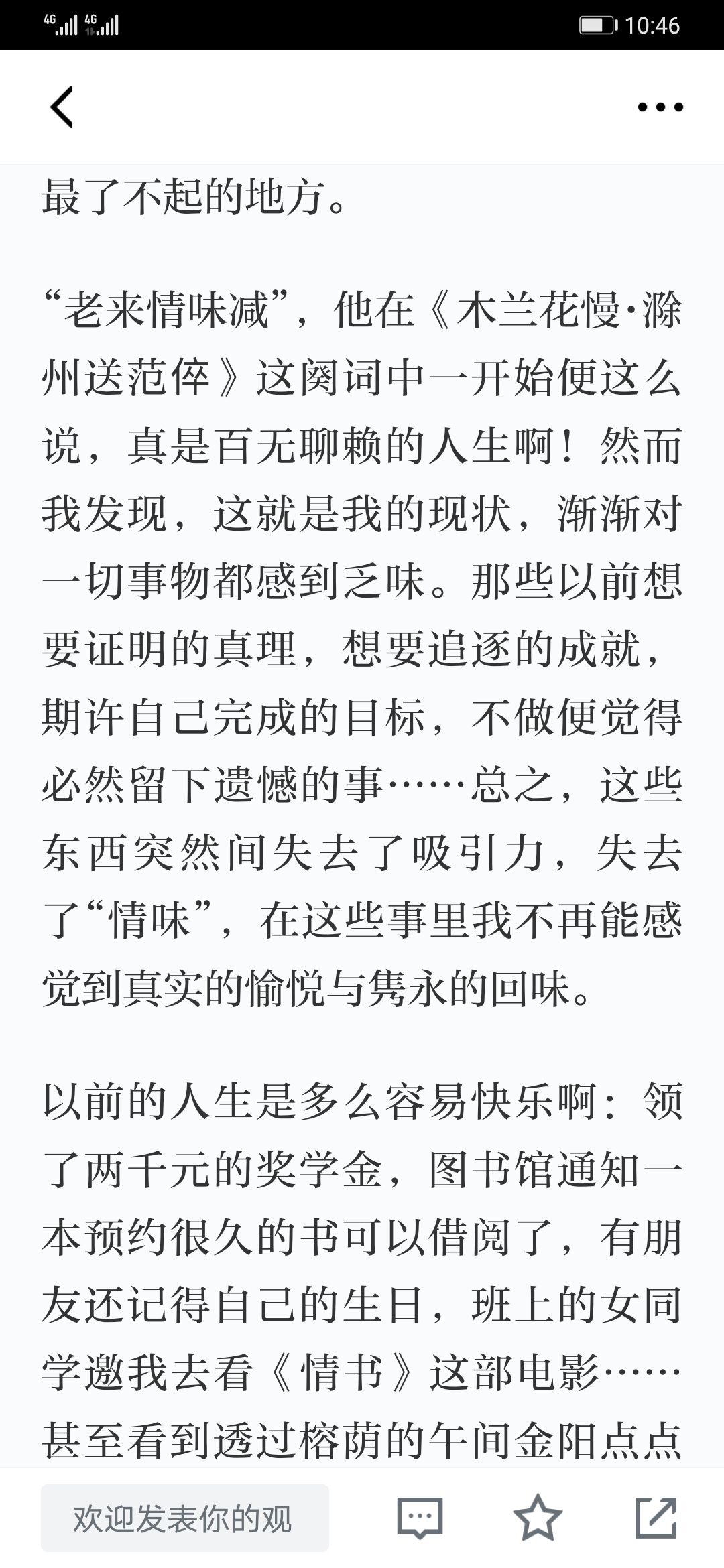
Task: Open the three-dot overflow menu
Action: pos(660,107)
